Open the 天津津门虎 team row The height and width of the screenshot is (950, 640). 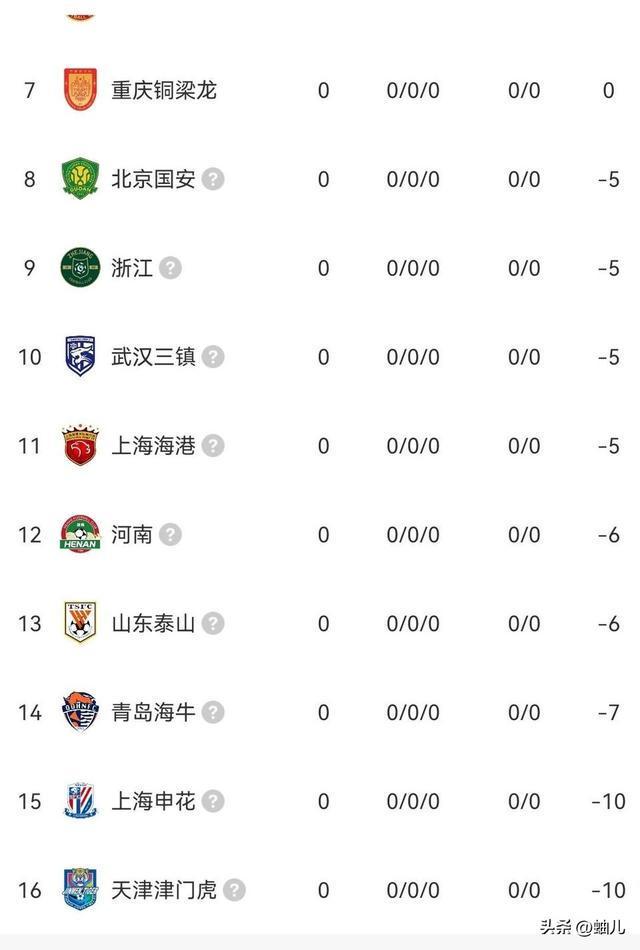[163, 889]
